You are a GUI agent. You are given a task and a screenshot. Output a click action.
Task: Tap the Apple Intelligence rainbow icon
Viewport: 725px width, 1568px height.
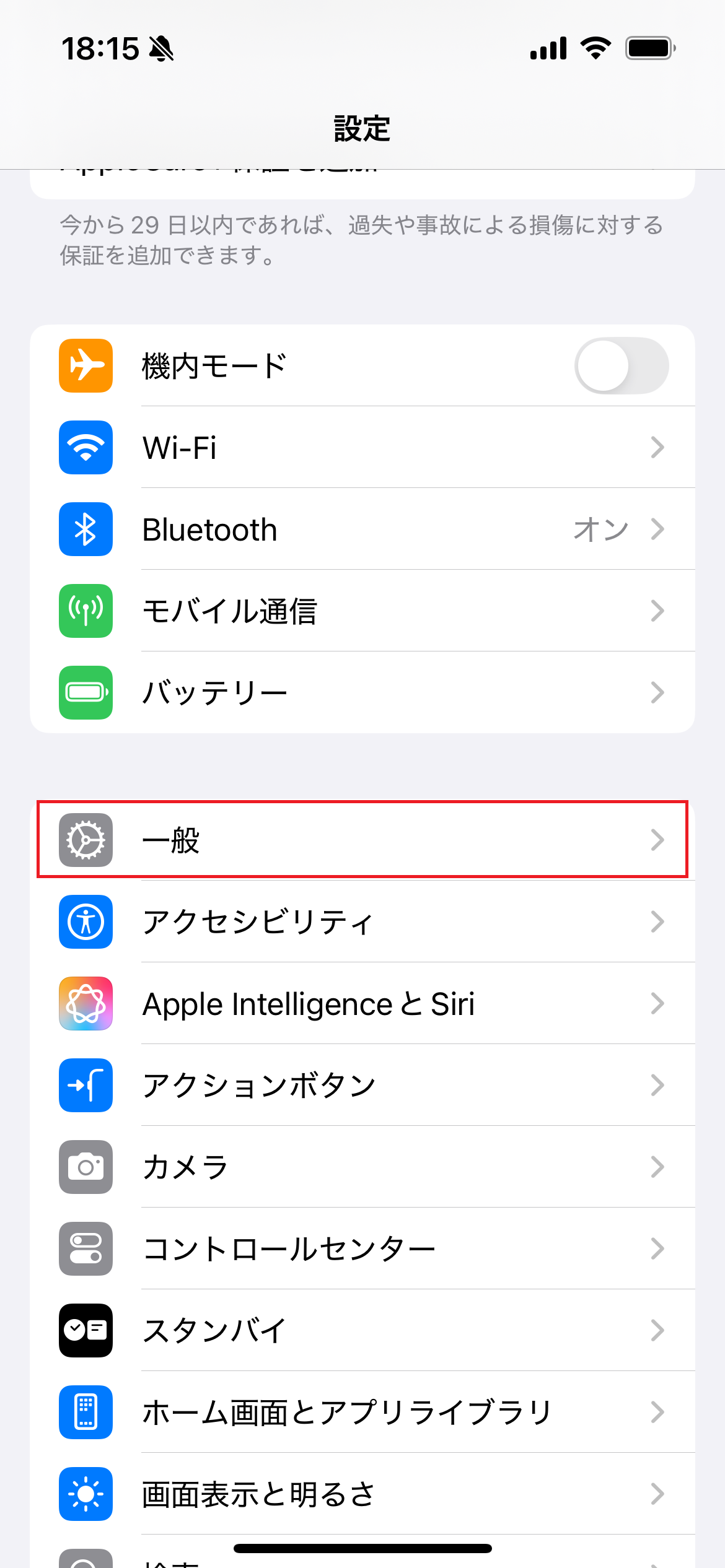coord(85,1004)
